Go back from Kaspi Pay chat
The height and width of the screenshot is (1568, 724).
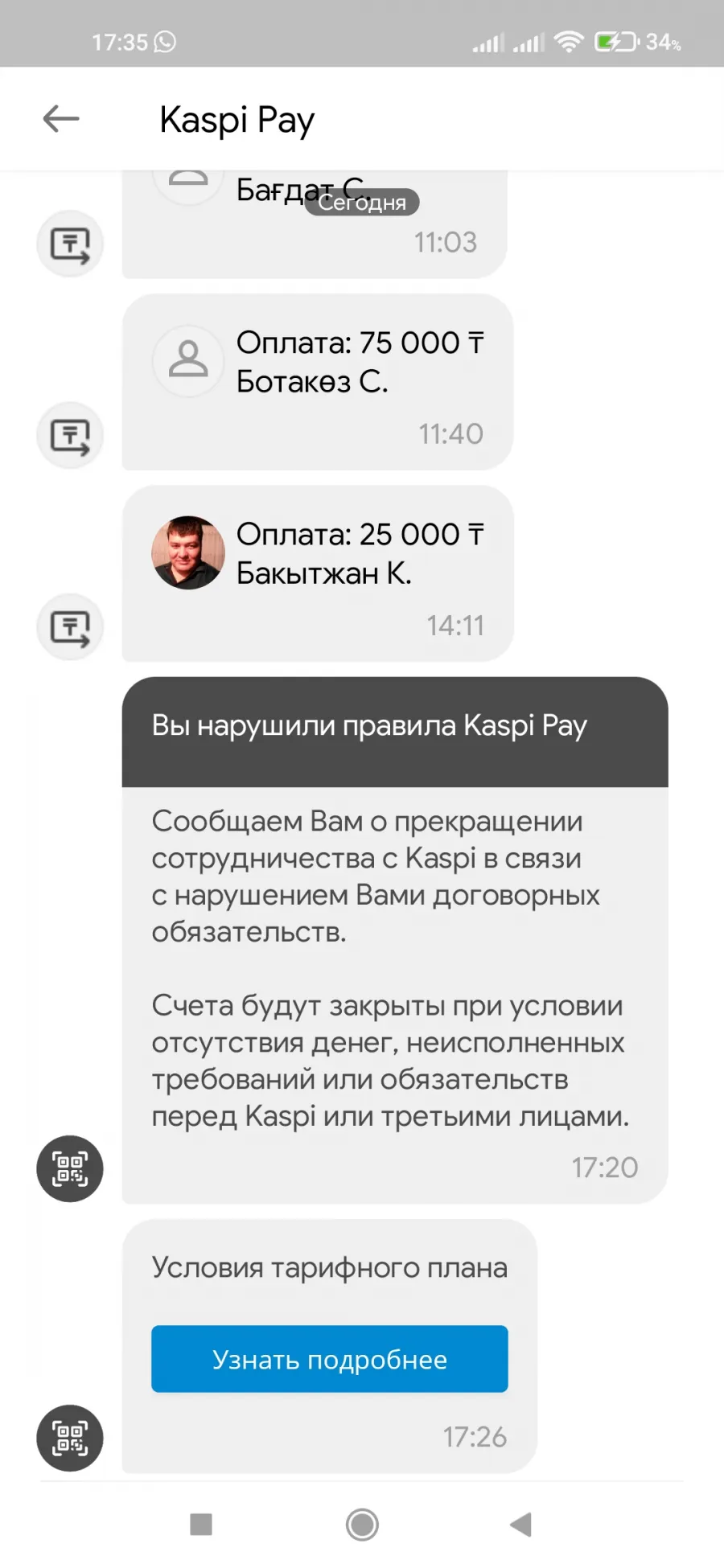click(x=61, y=119)
